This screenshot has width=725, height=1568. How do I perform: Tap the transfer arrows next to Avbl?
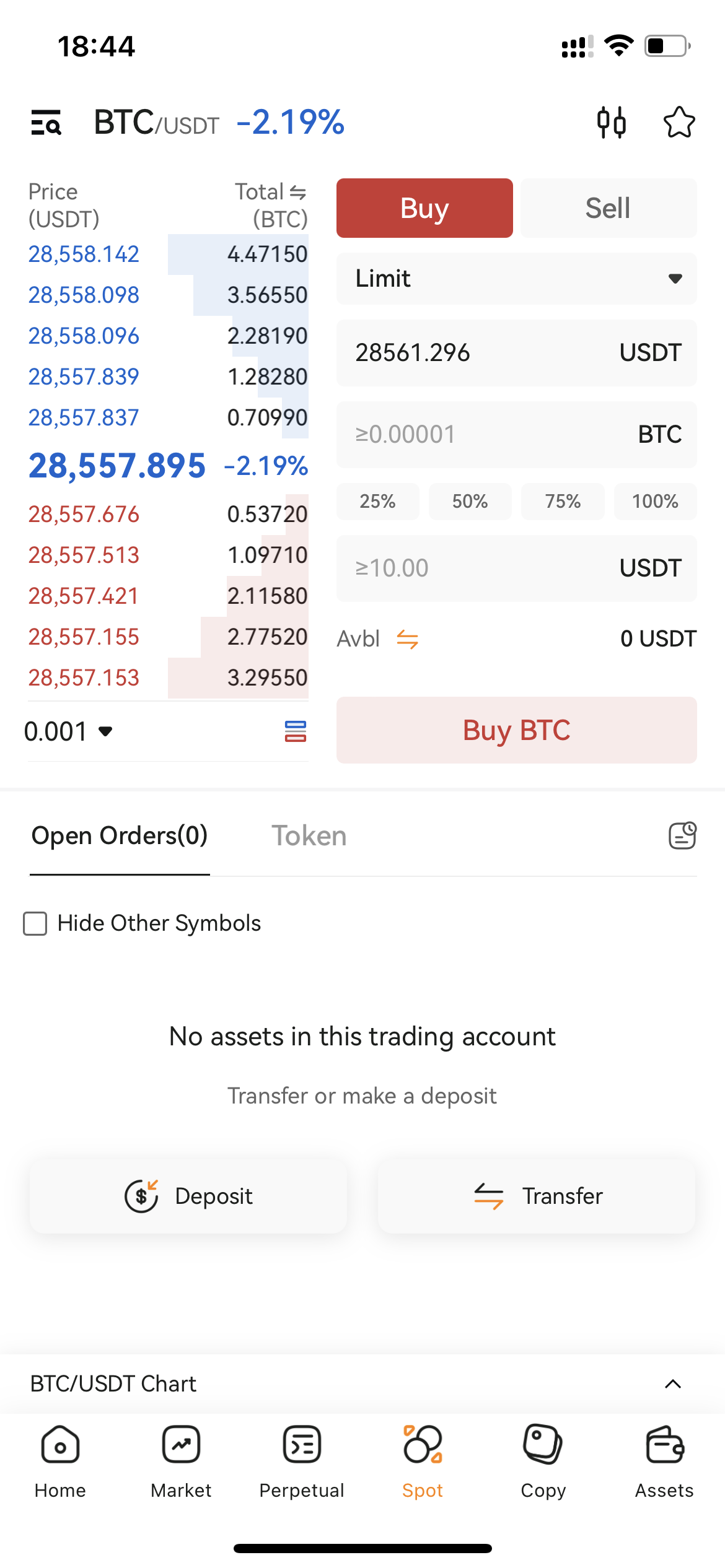407,639
